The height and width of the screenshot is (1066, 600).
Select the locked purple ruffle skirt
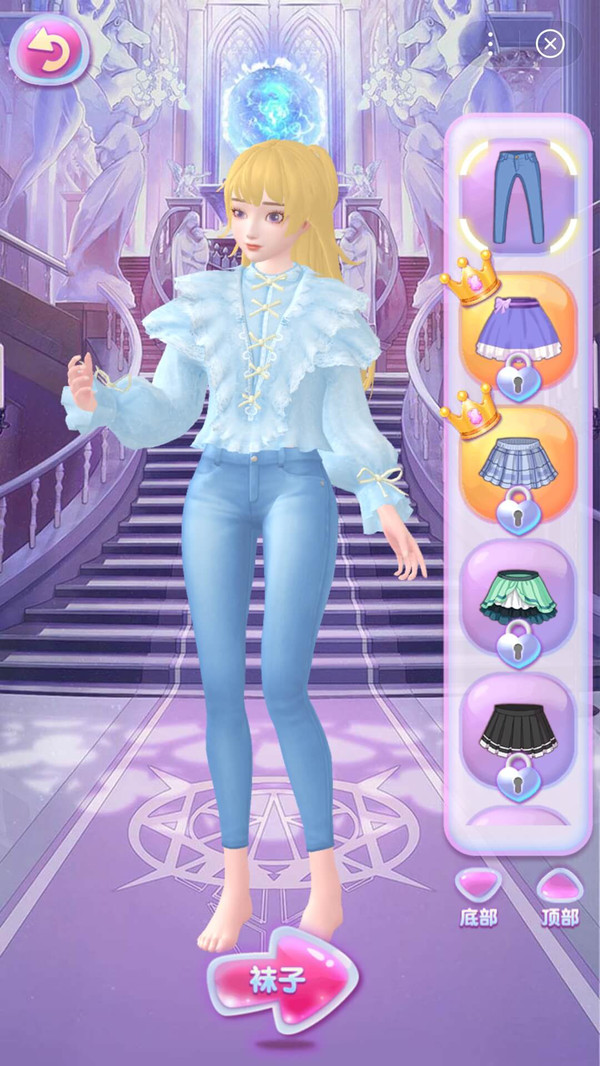[517, 331]
